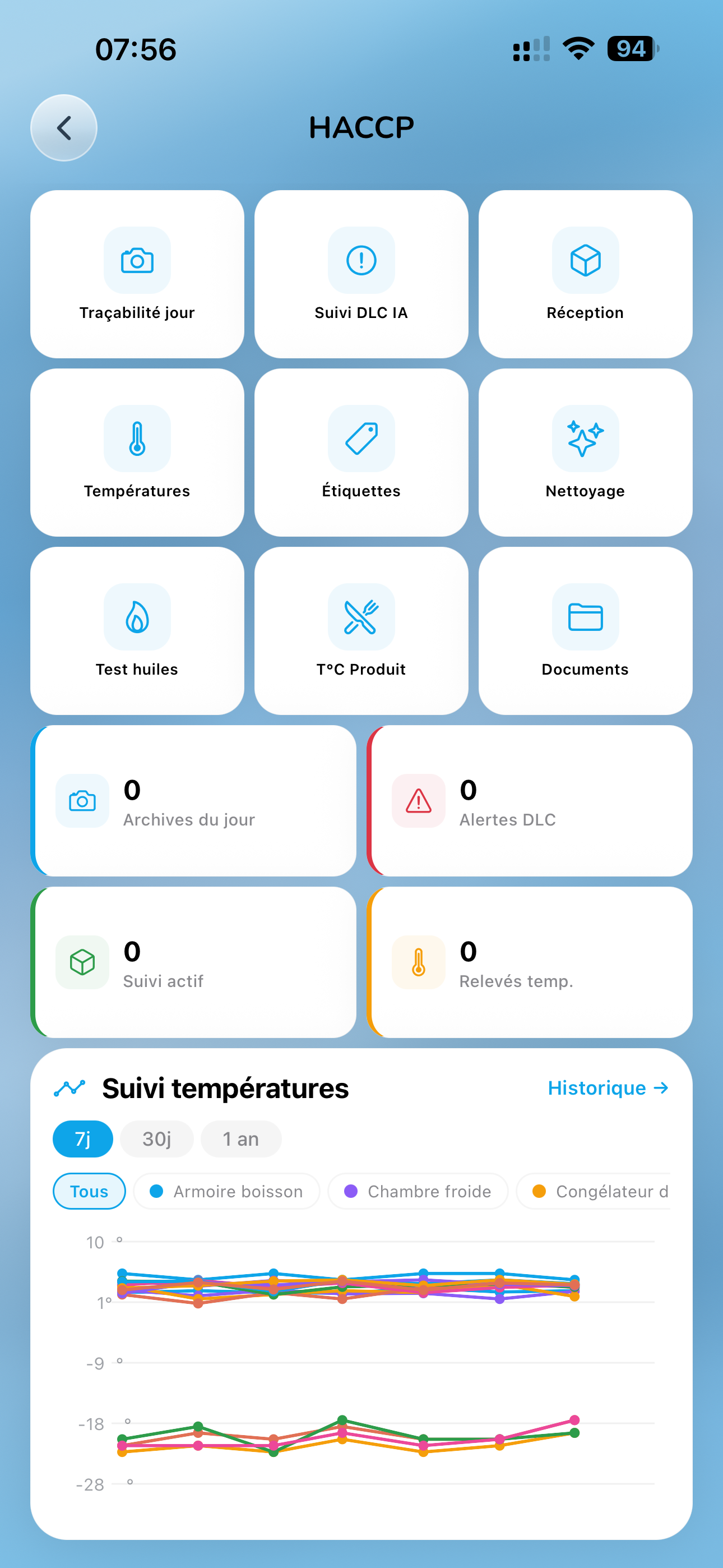This screenshot has height=1568, width=723.
Task: Filter chart by Armoire boisson sensor
Action: (x=226, y=1191)
